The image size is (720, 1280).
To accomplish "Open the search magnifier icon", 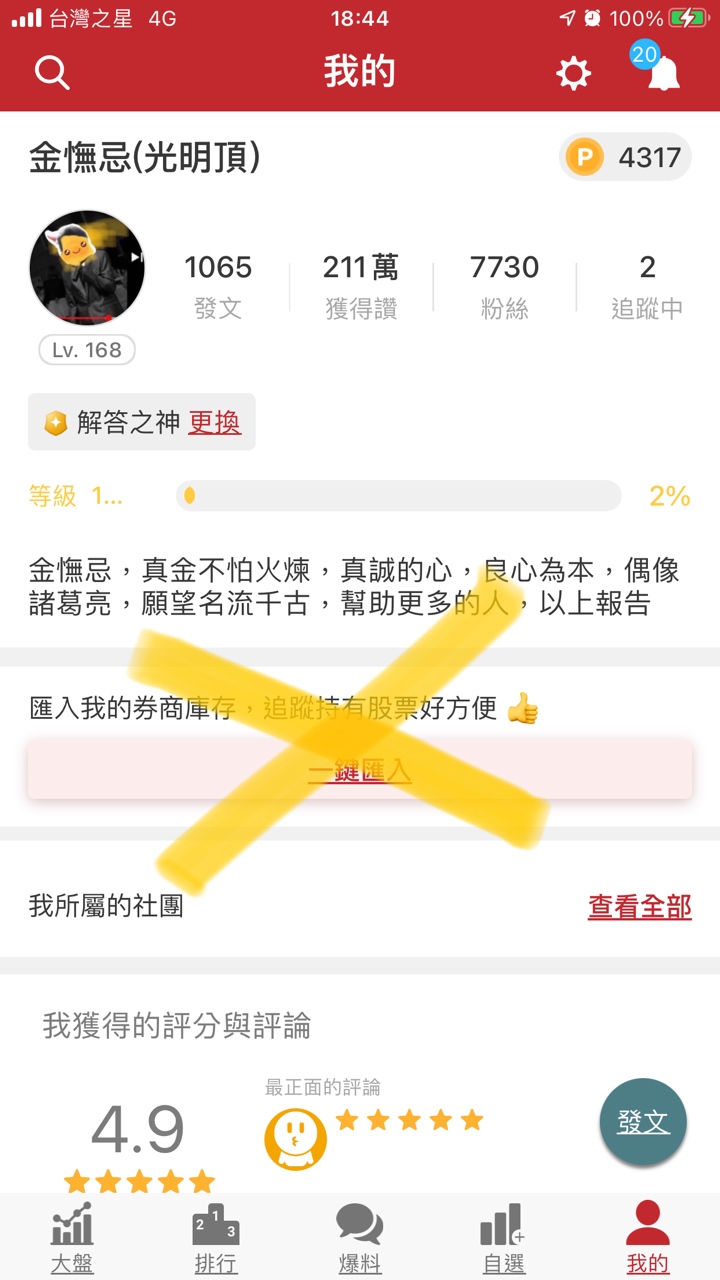I will (x=52, y=72).
